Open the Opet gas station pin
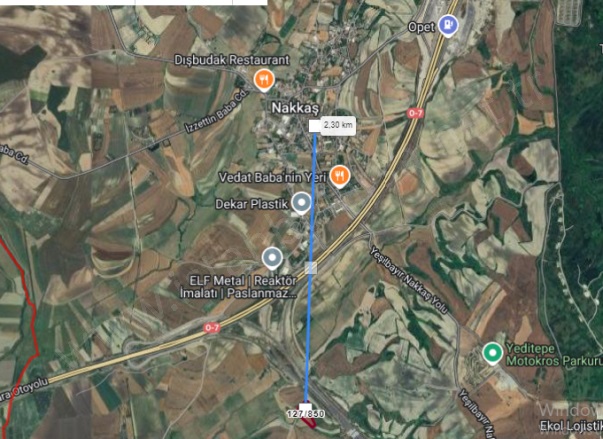Viewport: 603px width, 439px height. click(449, 27)
